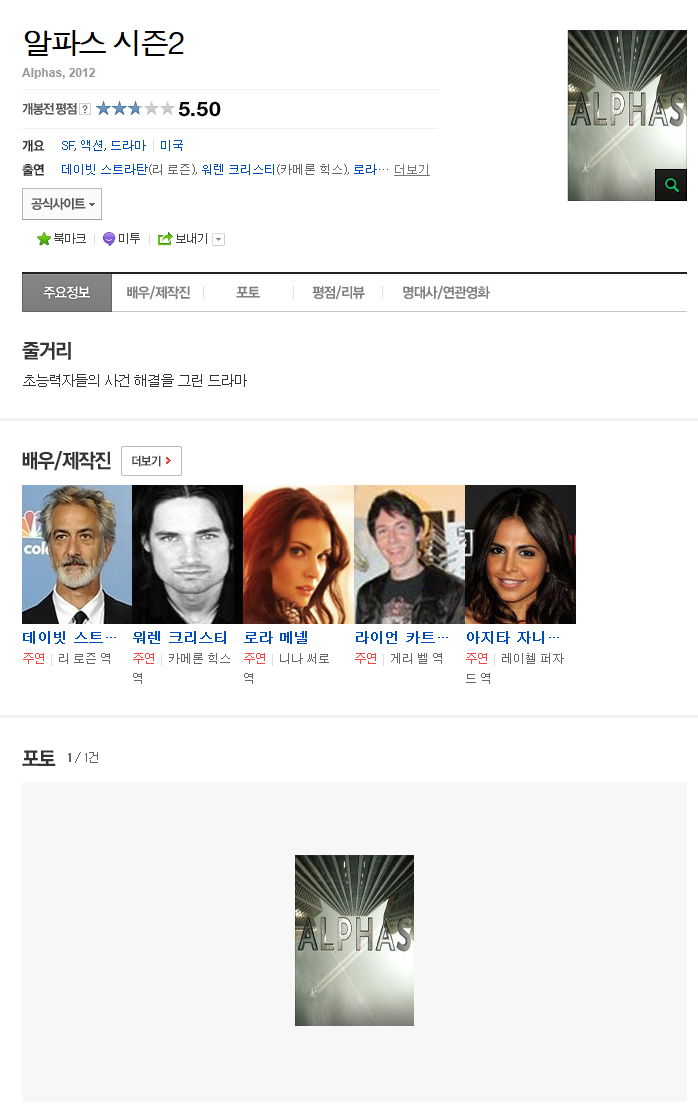
Task: Tap 보내기 to send this page
Action: 183,238
